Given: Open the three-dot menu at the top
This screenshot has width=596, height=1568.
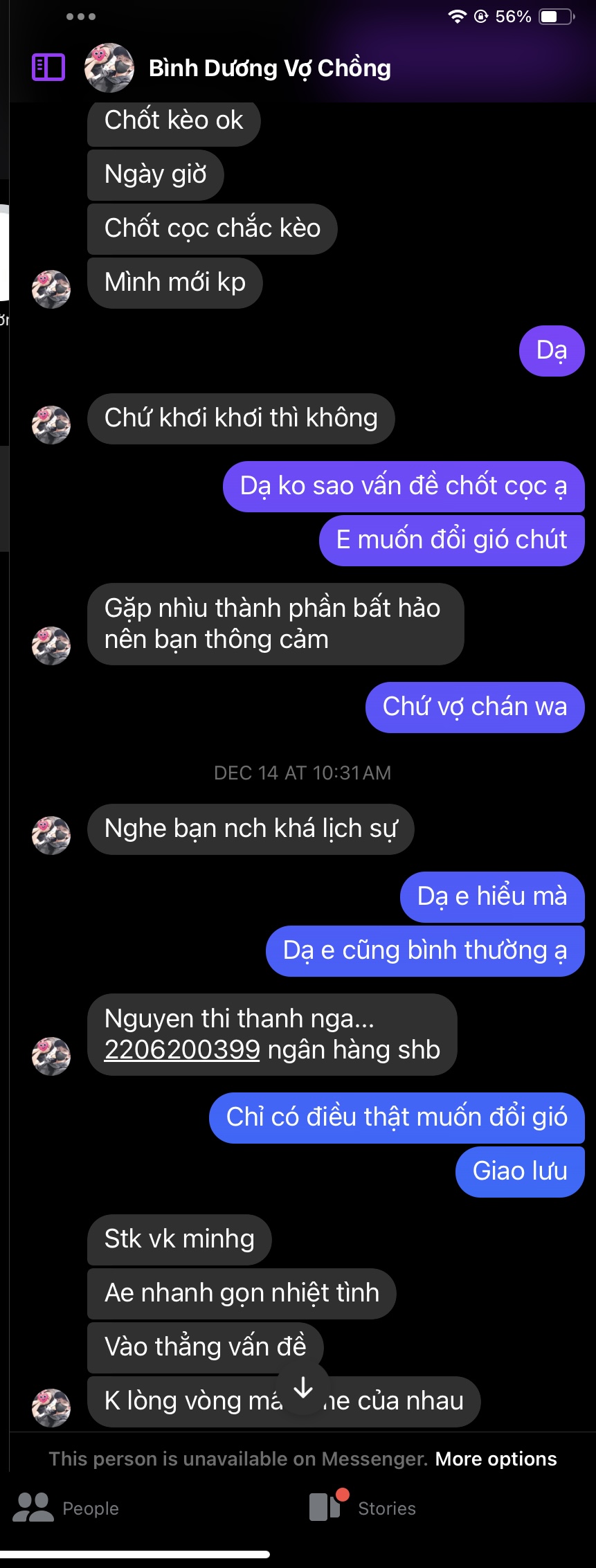Looking at the screenshot, I should tap(81, 17).
